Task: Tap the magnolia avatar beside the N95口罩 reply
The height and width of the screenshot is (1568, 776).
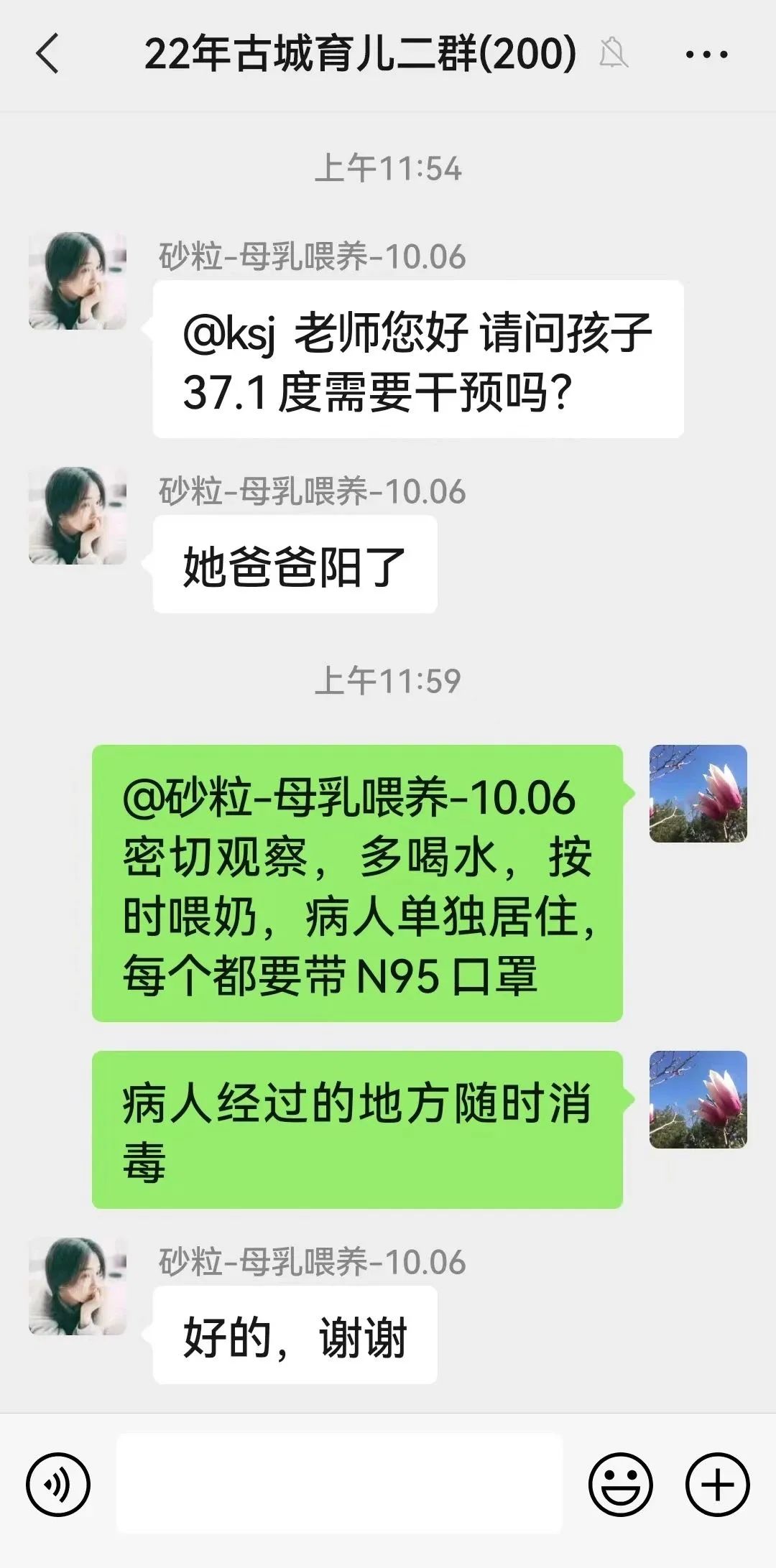Action: [698, 794]
